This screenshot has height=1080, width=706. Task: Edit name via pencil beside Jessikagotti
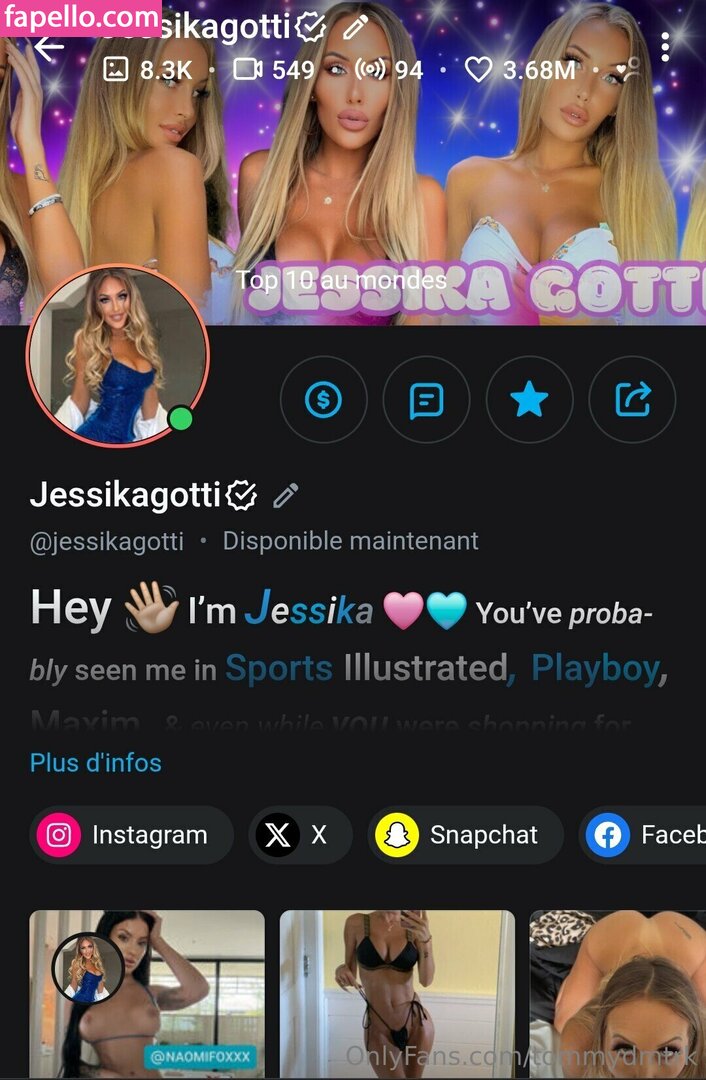pos(286,495)
